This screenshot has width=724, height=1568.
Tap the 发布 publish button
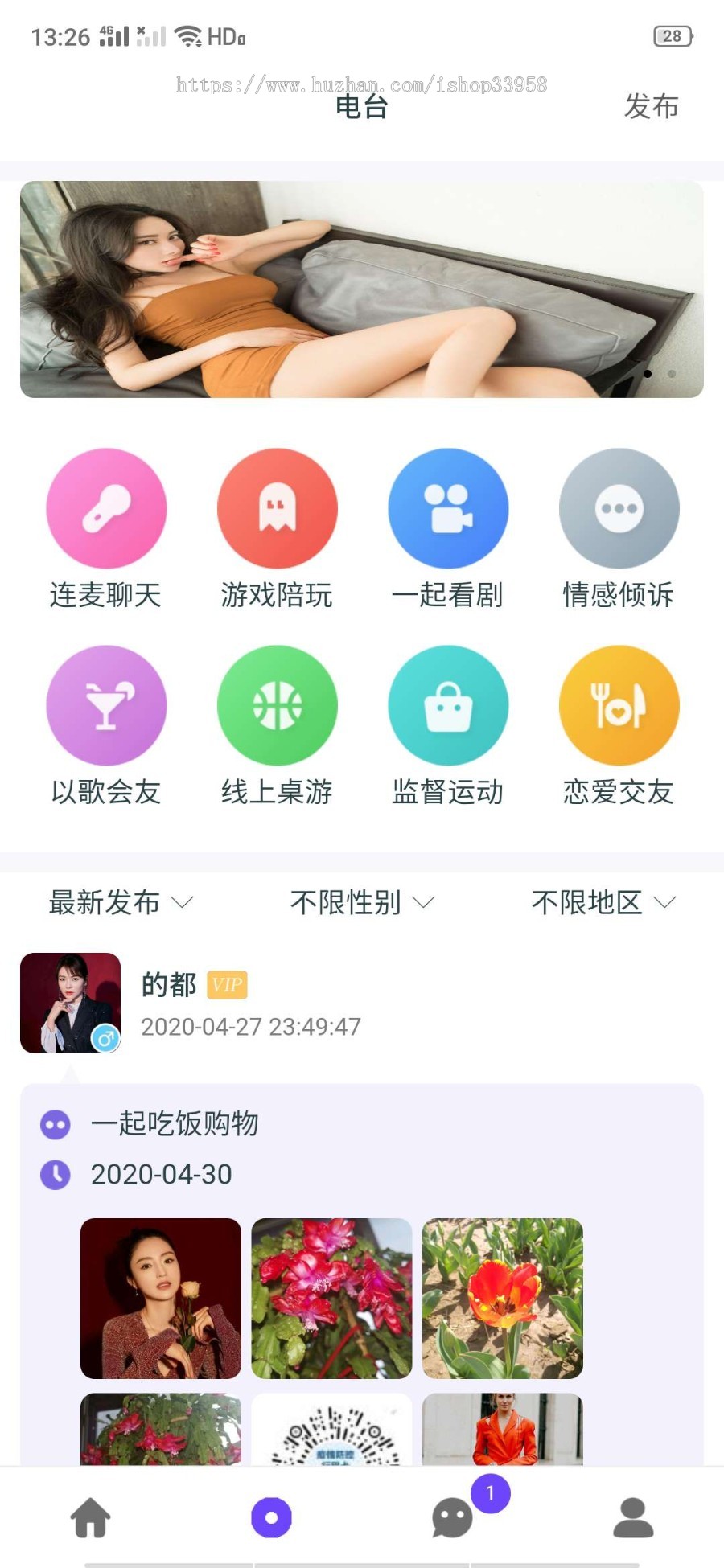pos(651,106)
